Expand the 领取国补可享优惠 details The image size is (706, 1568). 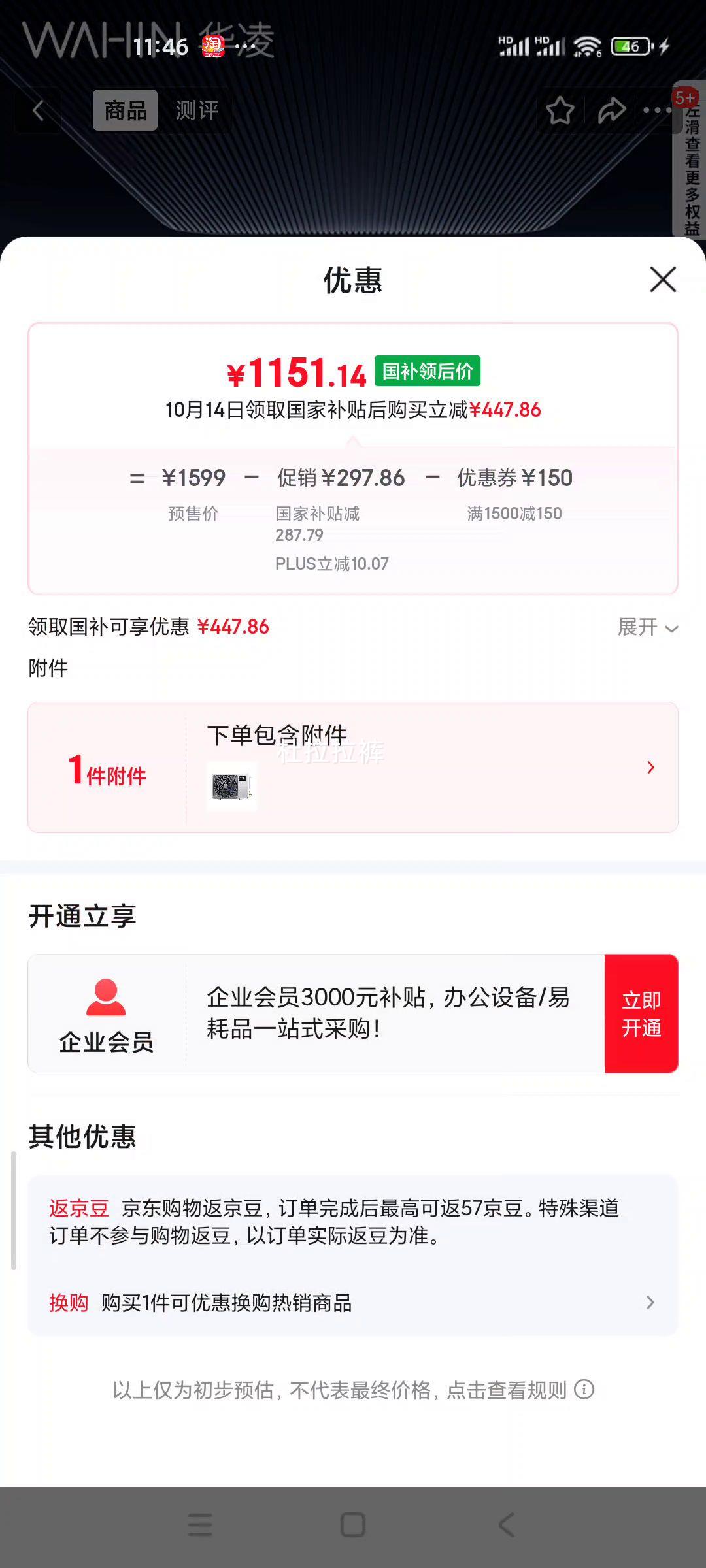click(648, 627)
